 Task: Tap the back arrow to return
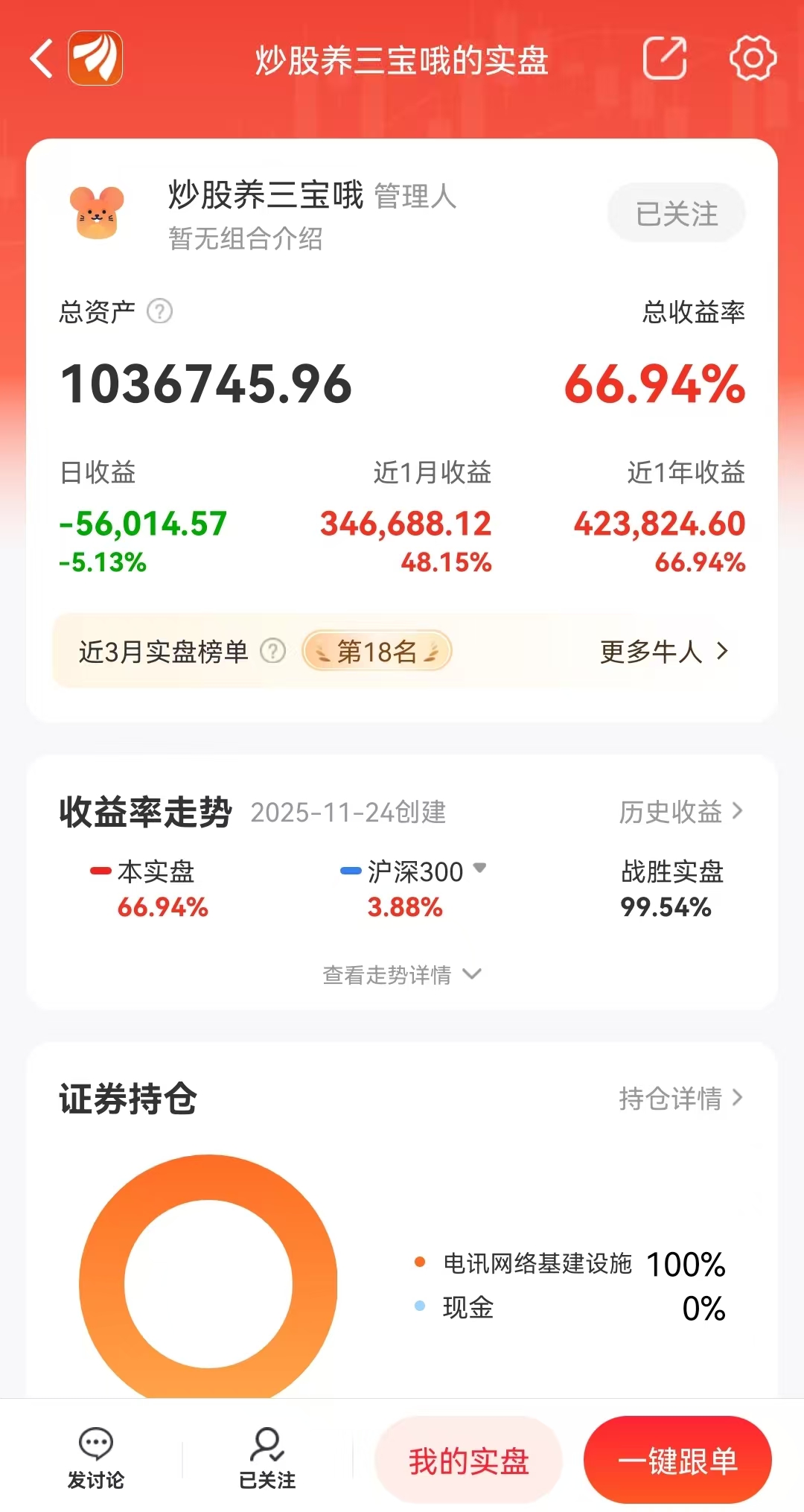pos(41,58)
